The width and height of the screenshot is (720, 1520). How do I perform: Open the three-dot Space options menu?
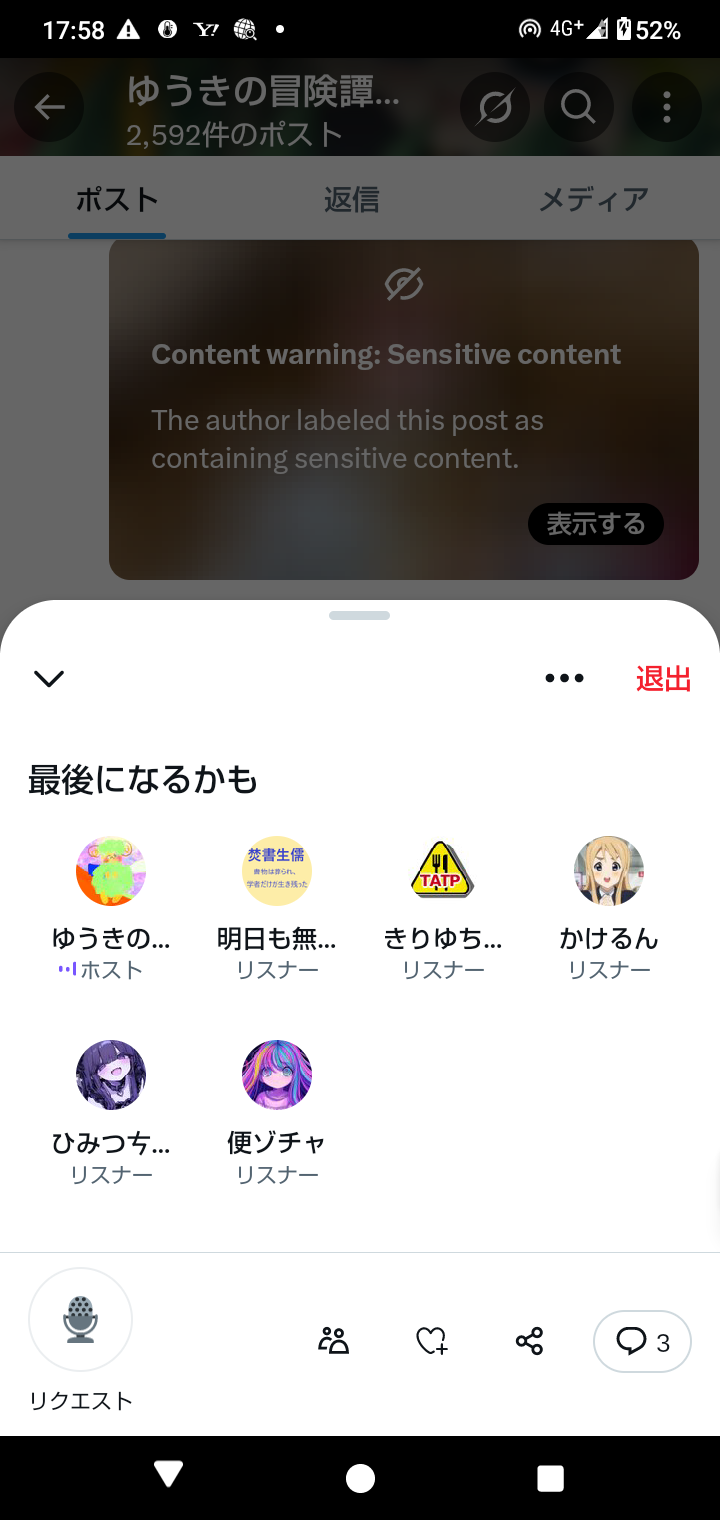point(564,679)
